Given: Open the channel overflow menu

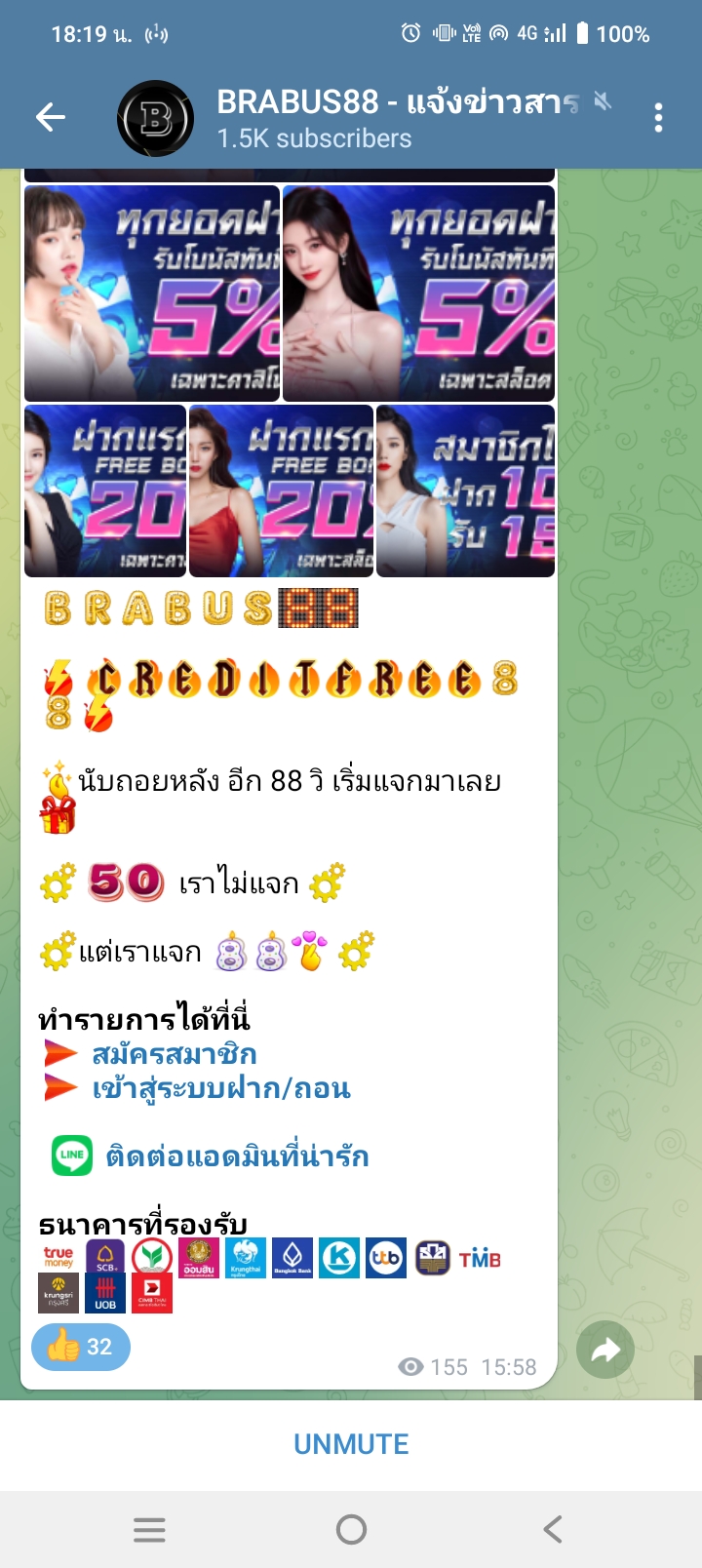Looking at the screenshot, I should [659, 118].
